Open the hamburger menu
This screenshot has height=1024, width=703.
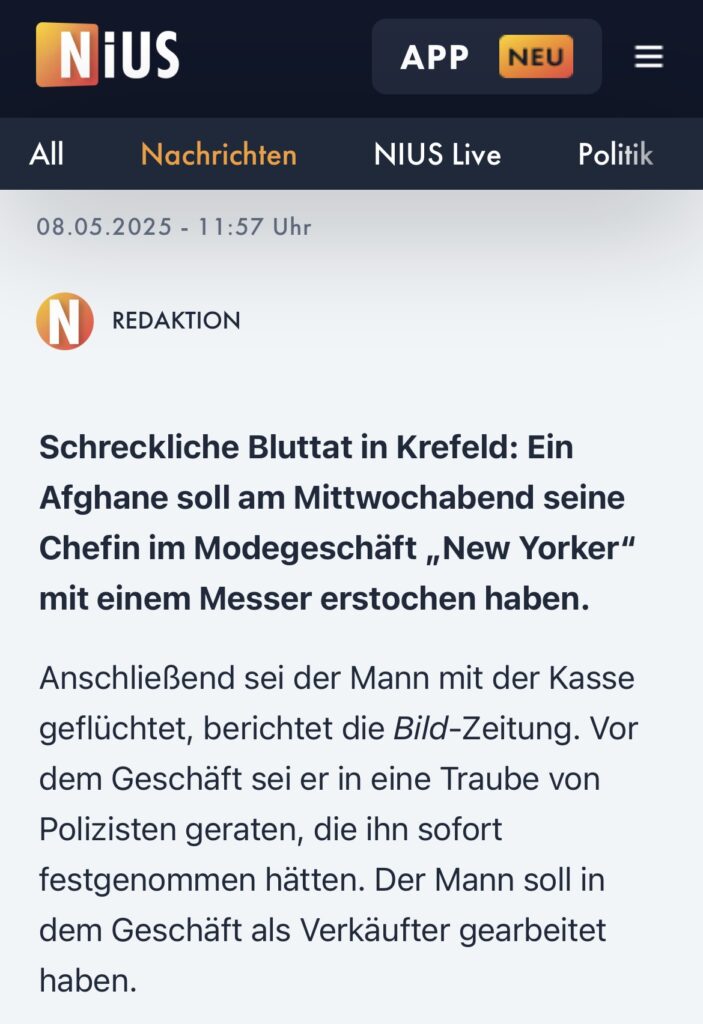click(x=648, y=57)
